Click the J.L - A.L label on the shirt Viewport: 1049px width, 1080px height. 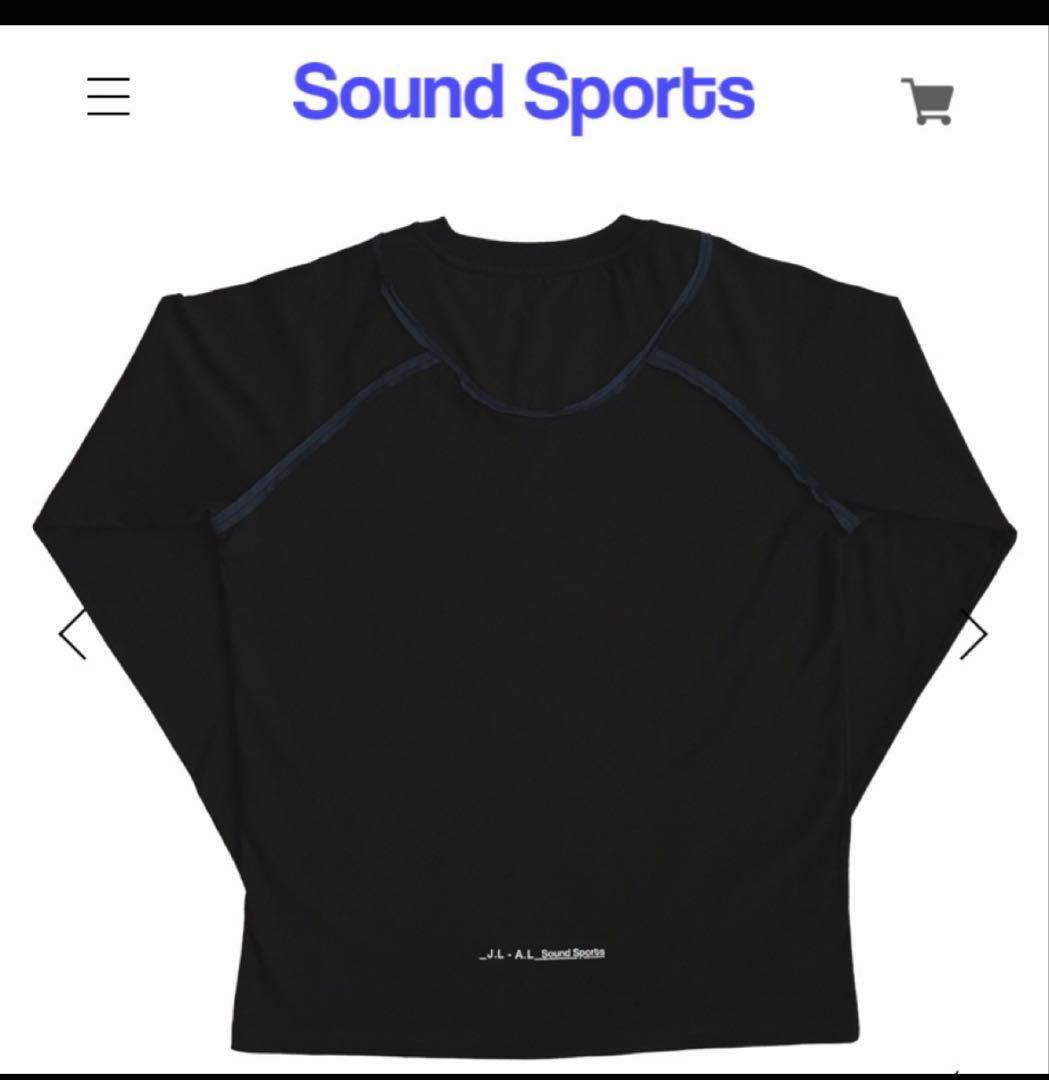coord(540,953)
